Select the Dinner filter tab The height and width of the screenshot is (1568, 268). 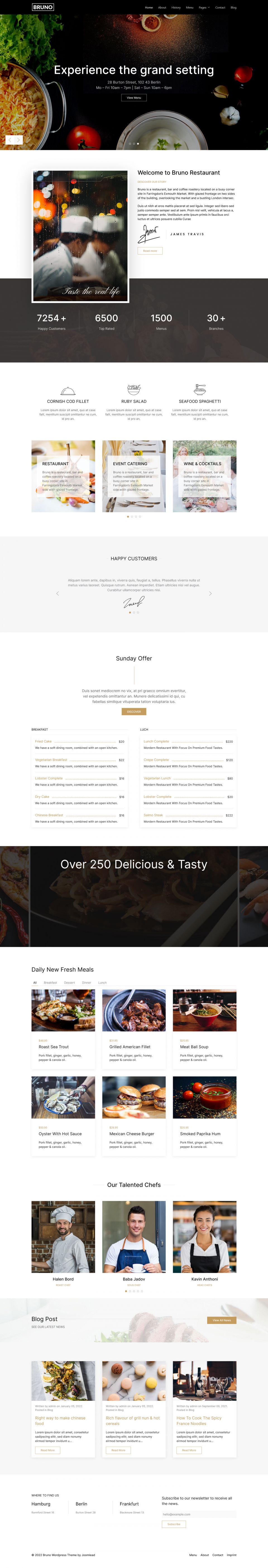point(87,982)
